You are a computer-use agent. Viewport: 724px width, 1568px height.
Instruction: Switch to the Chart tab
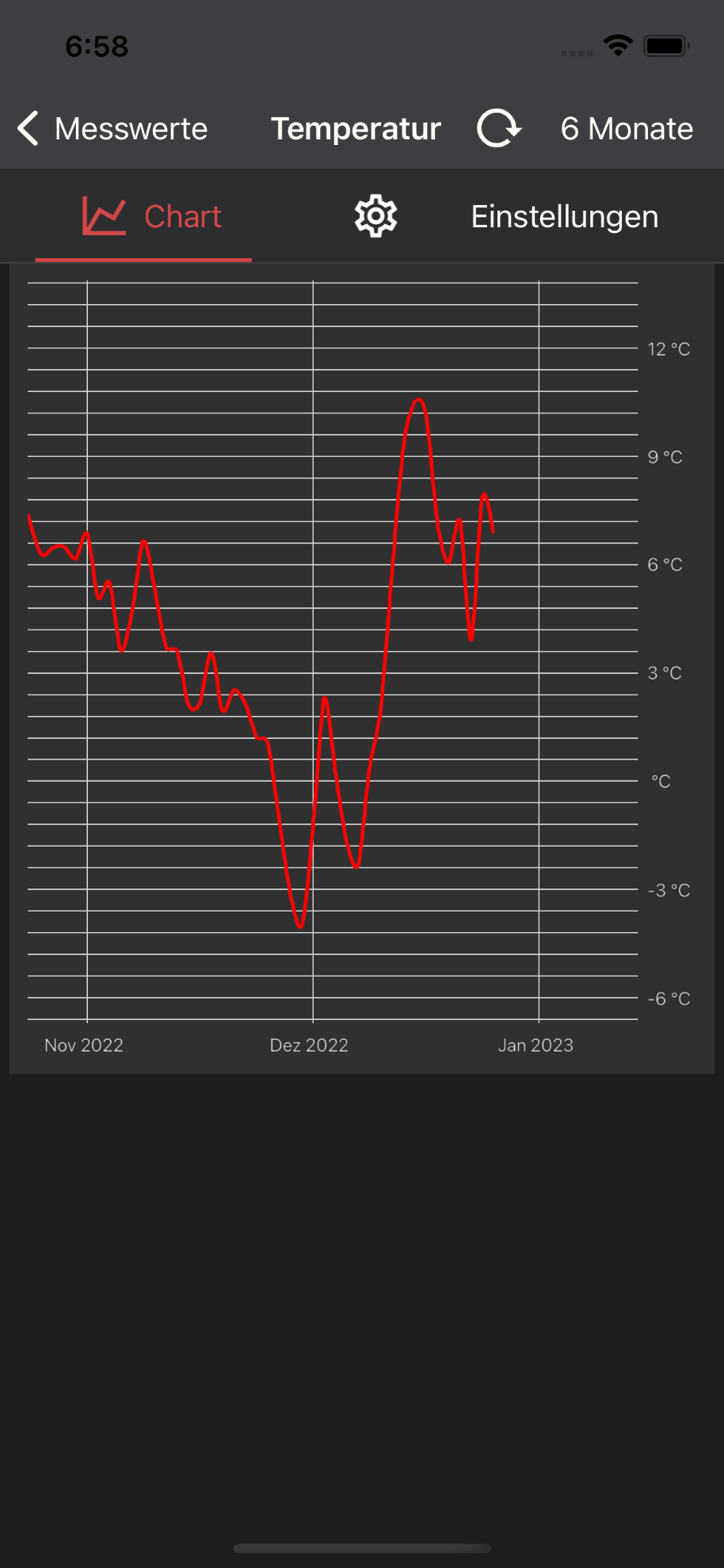(x=143, y=216)
